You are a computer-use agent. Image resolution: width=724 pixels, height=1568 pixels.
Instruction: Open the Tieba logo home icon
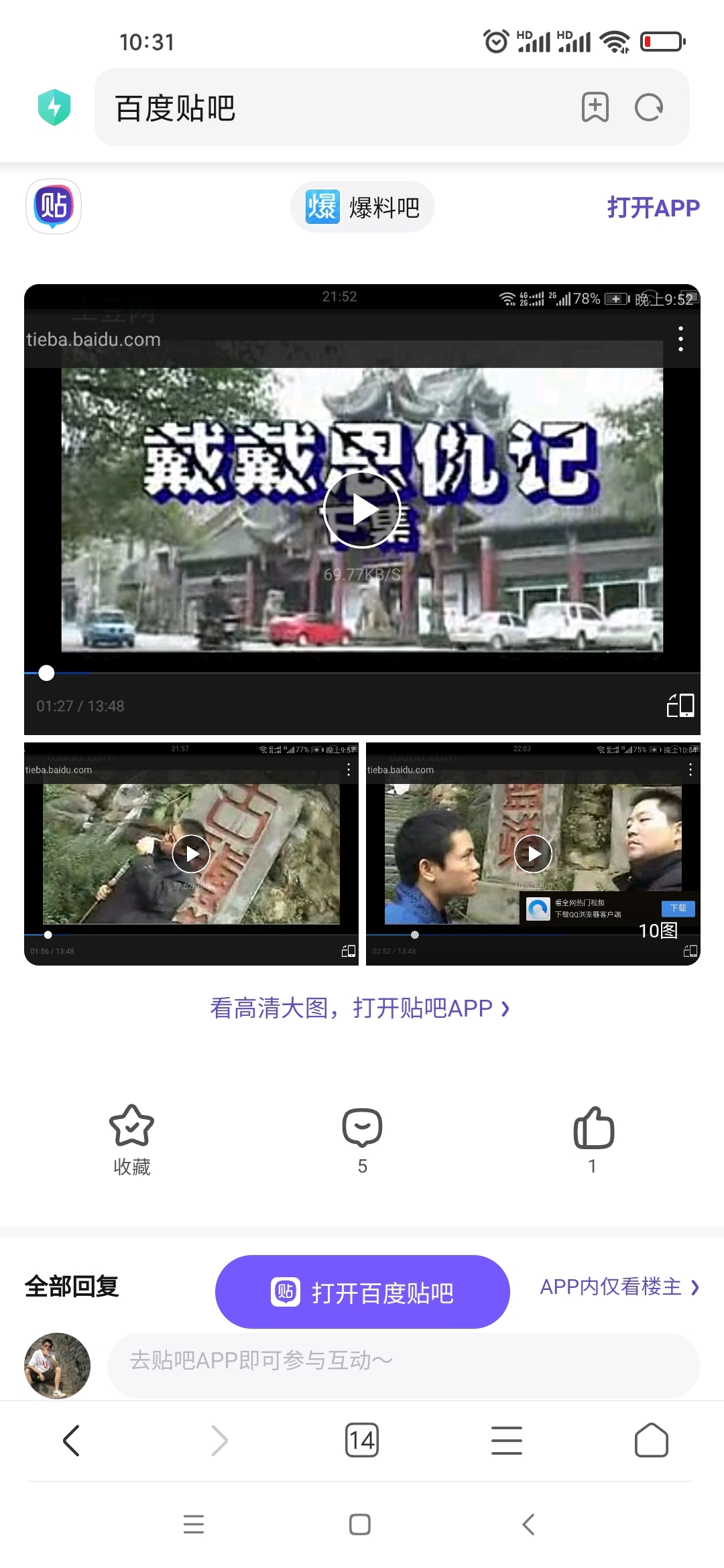[x=54, y=206]
